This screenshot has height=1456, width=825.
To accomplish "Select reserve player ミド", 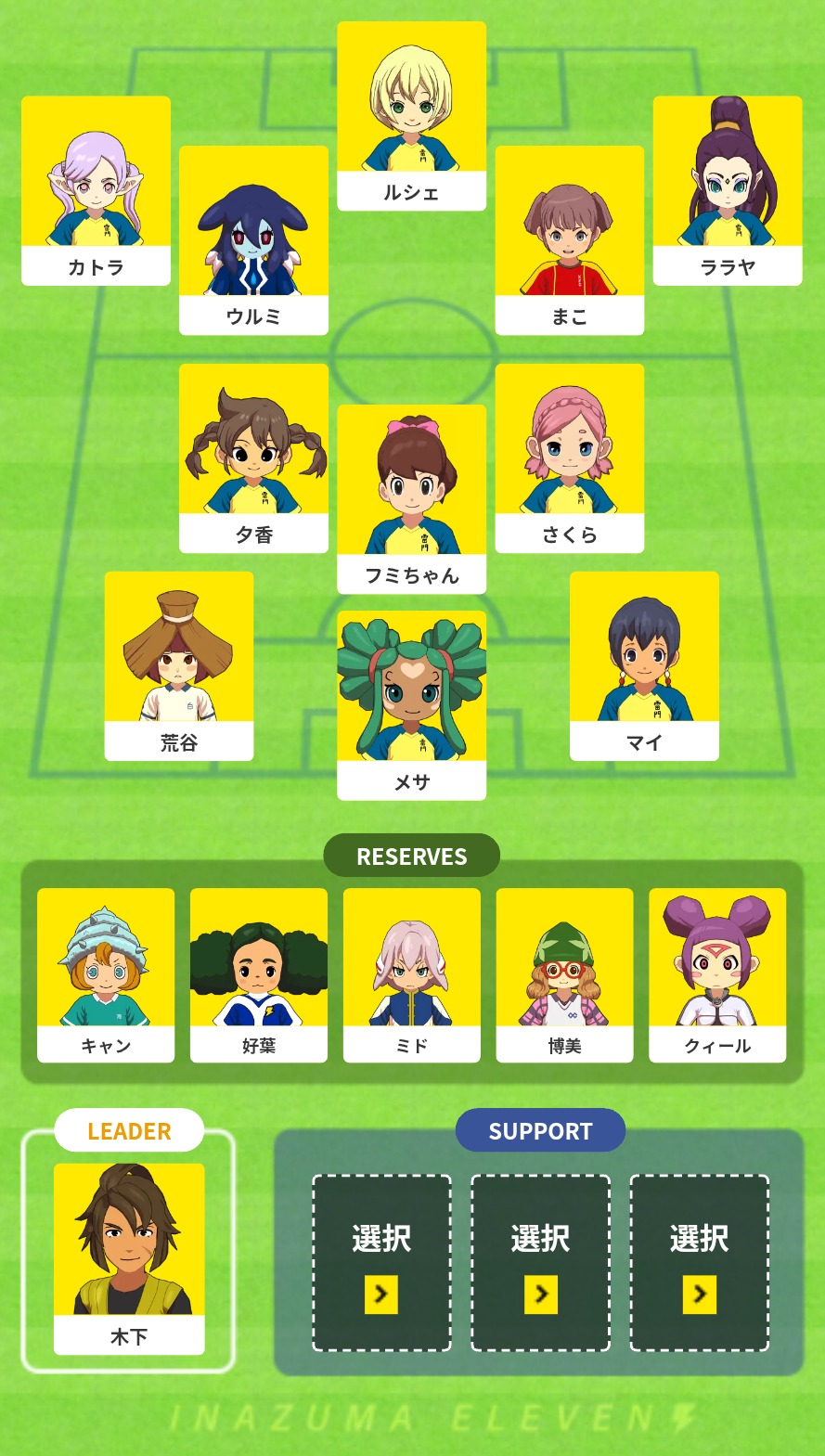I will [x=411, y=974].
